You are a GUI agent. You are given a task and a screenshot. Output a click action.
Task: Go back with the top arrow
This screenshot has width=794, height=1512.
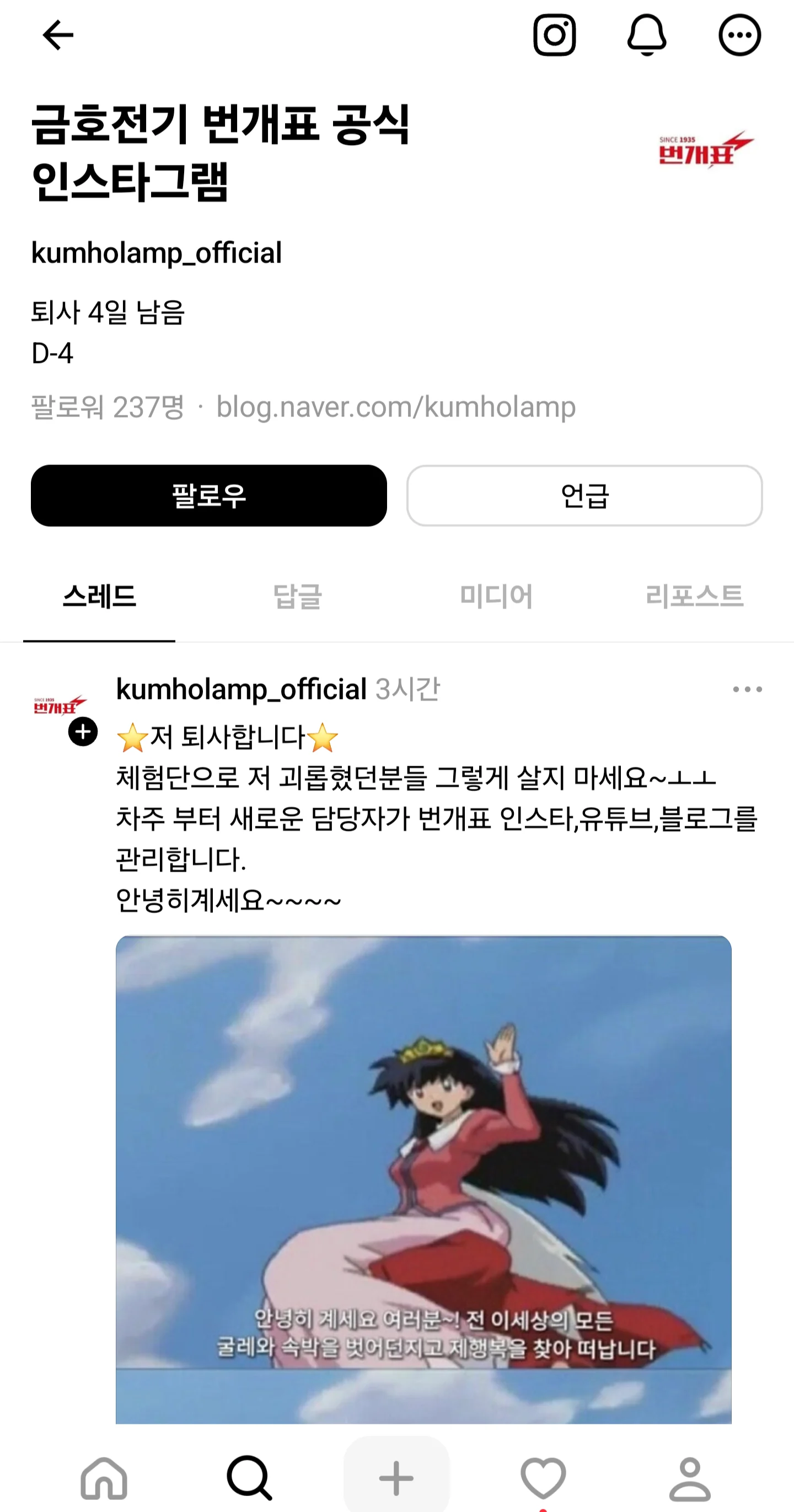click(x=57, y=35)
